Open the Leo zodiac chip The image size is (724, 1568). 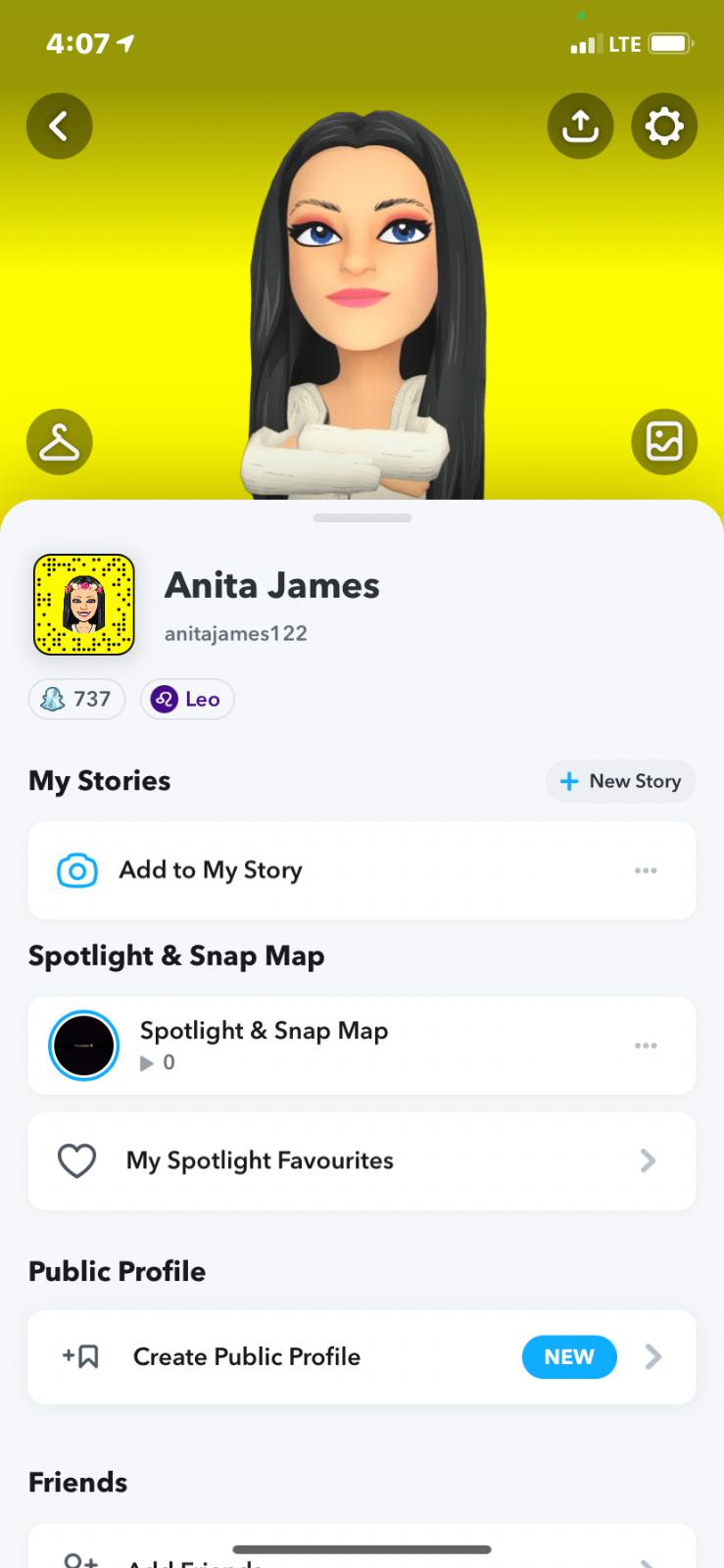pyautogui.click(x=187, y=699)
